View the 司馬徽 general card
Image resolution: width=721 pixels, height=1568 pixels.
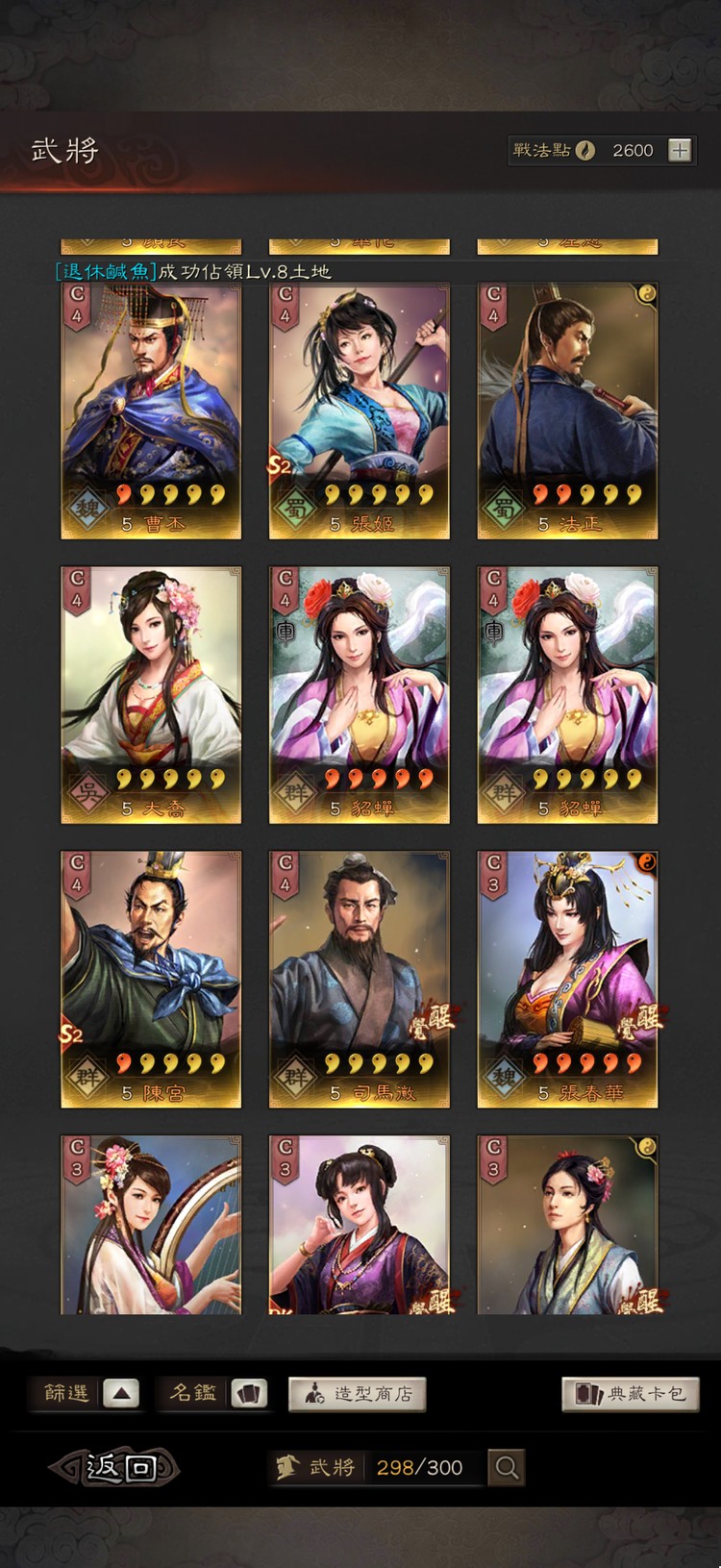coord(360,980)
